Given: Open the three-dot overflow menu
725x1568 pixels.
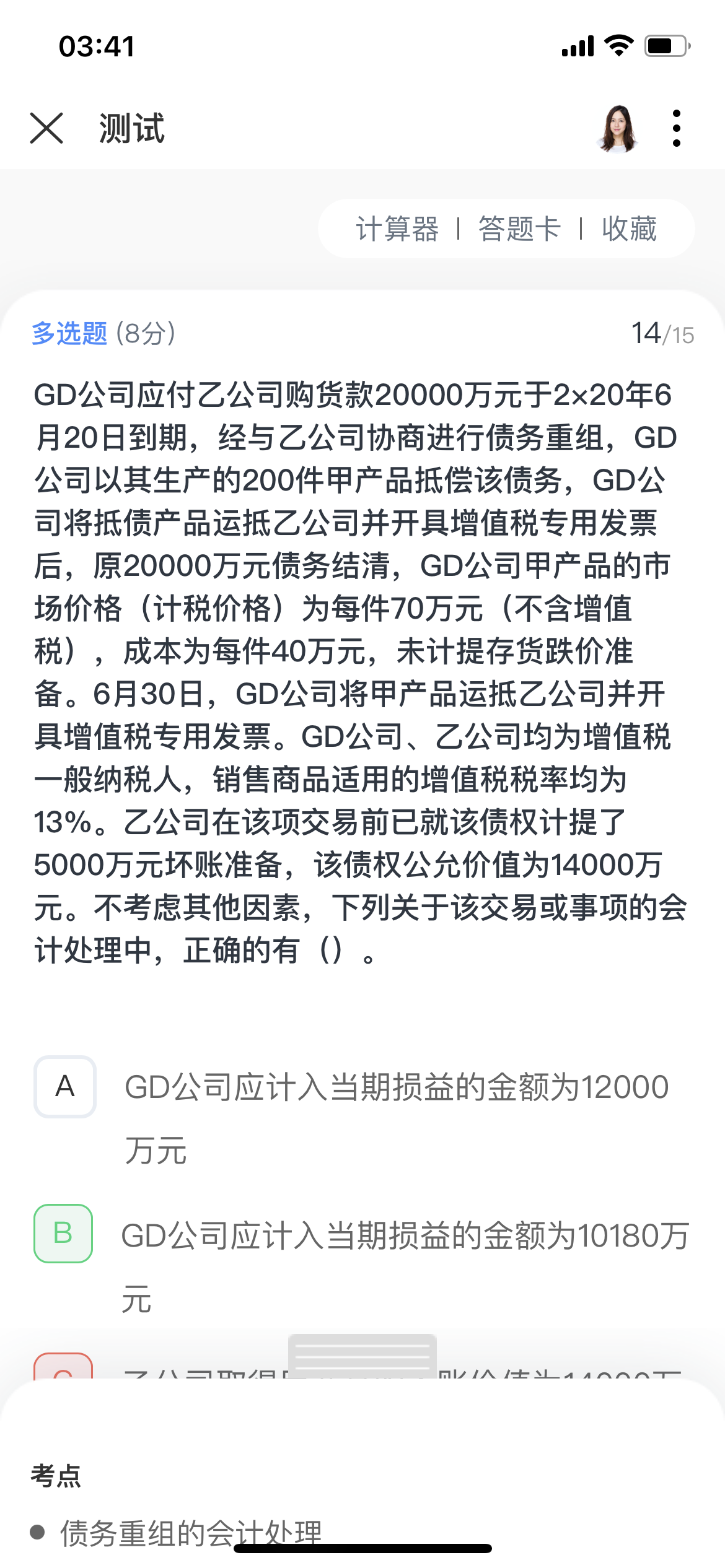Looking at the screenshot, I should point(676,128).
